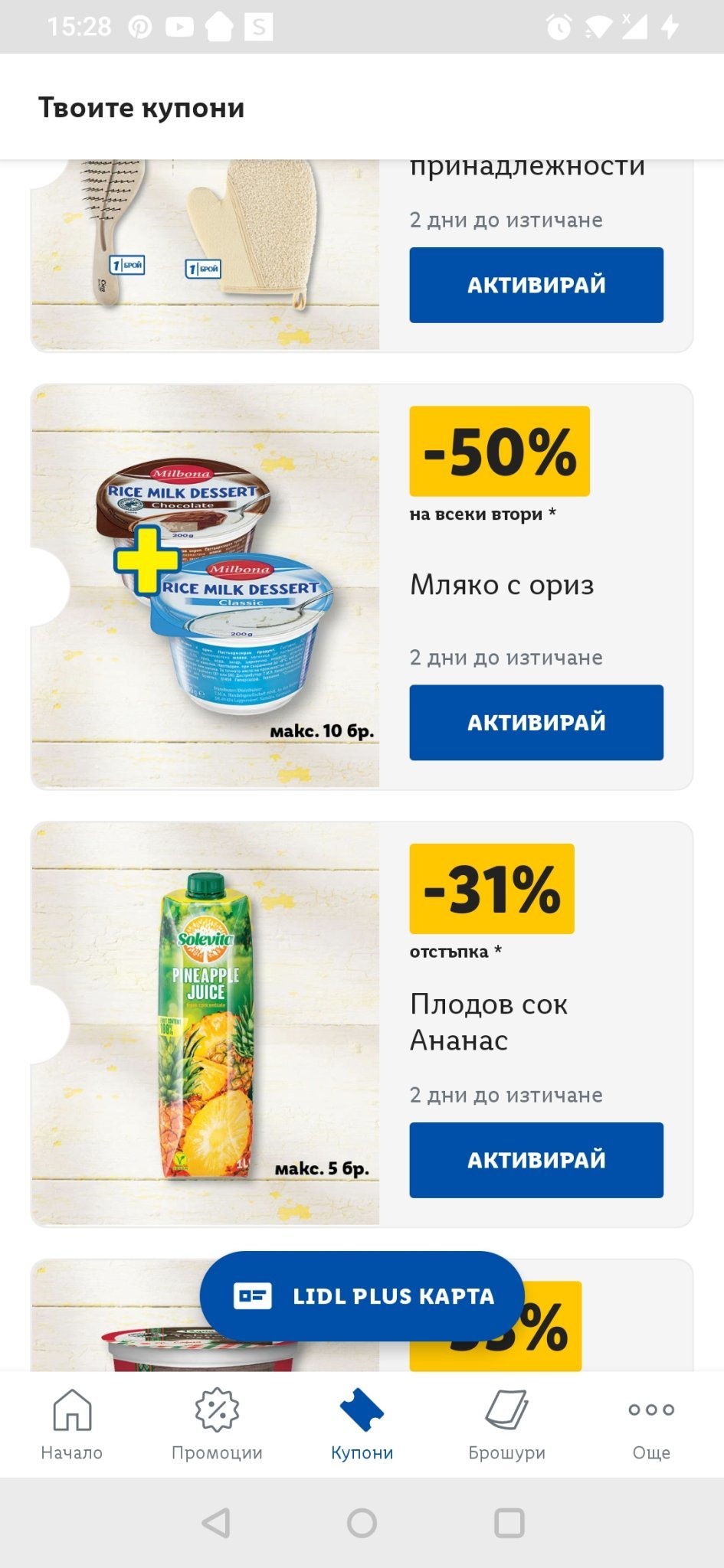
Task: Open the pineapple juice coupon card
Action: (205, 1024)
